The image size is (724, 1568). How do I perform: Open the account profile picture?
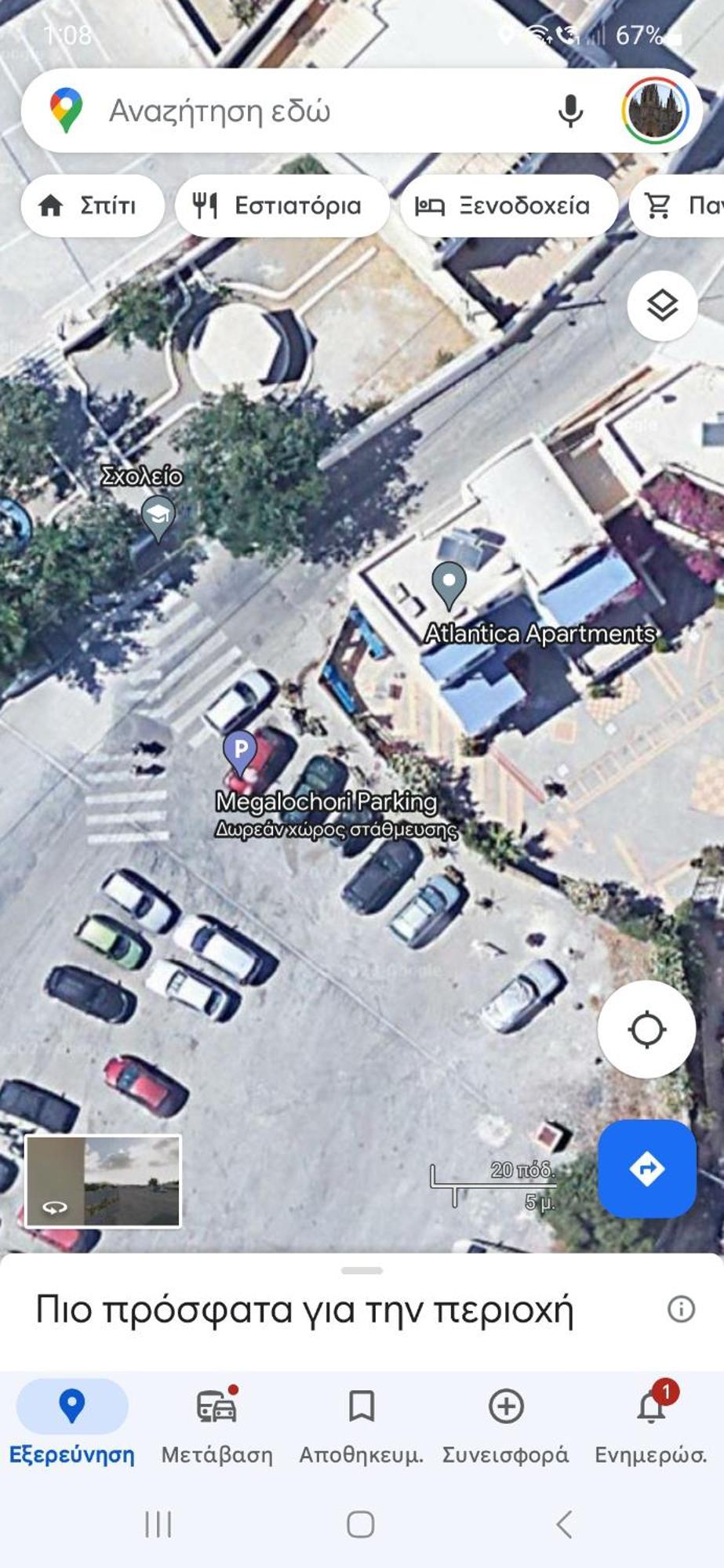(x=656, y=111)
